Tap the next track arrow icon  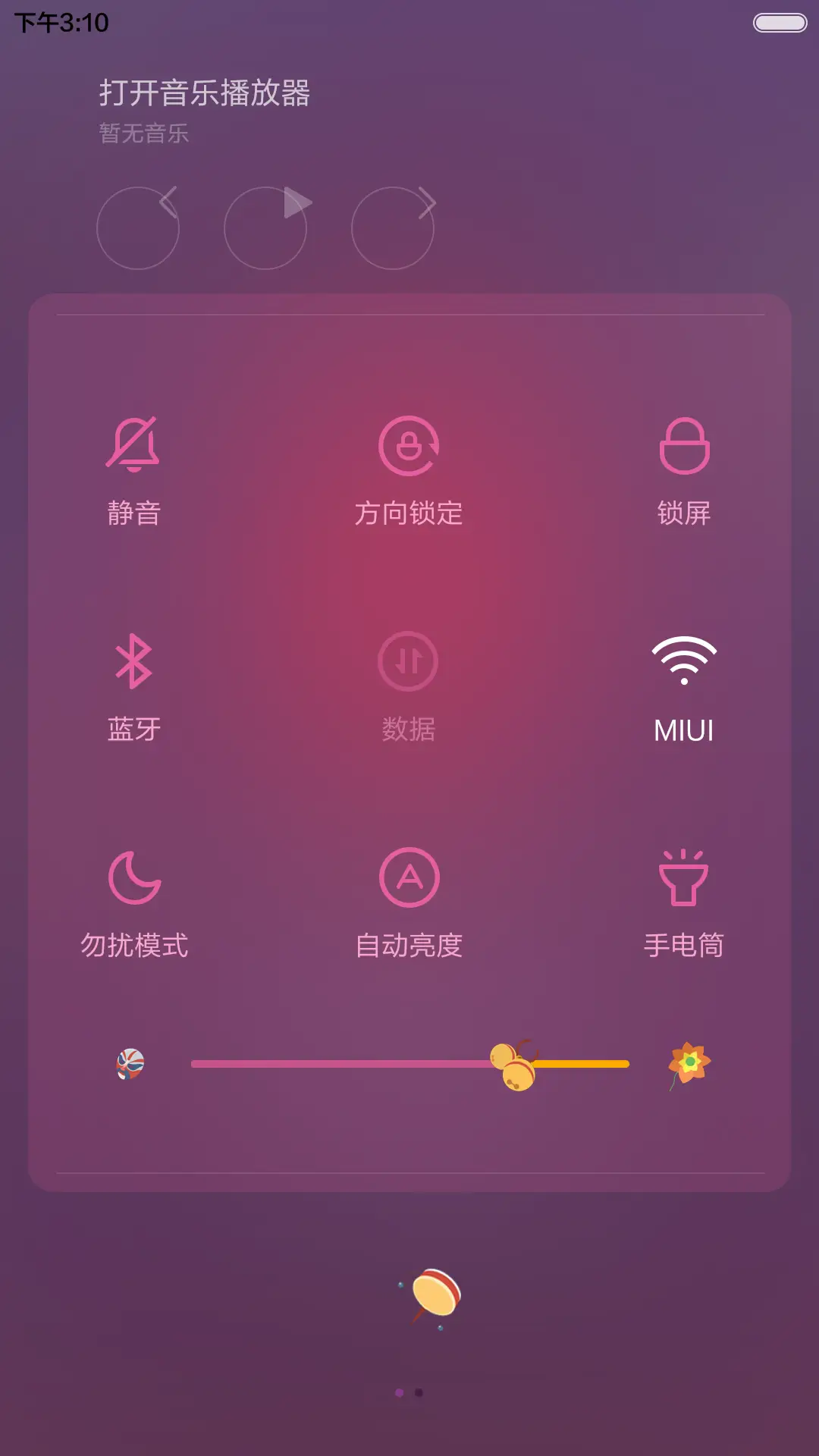pyautogui.click(x=393, y=227)
